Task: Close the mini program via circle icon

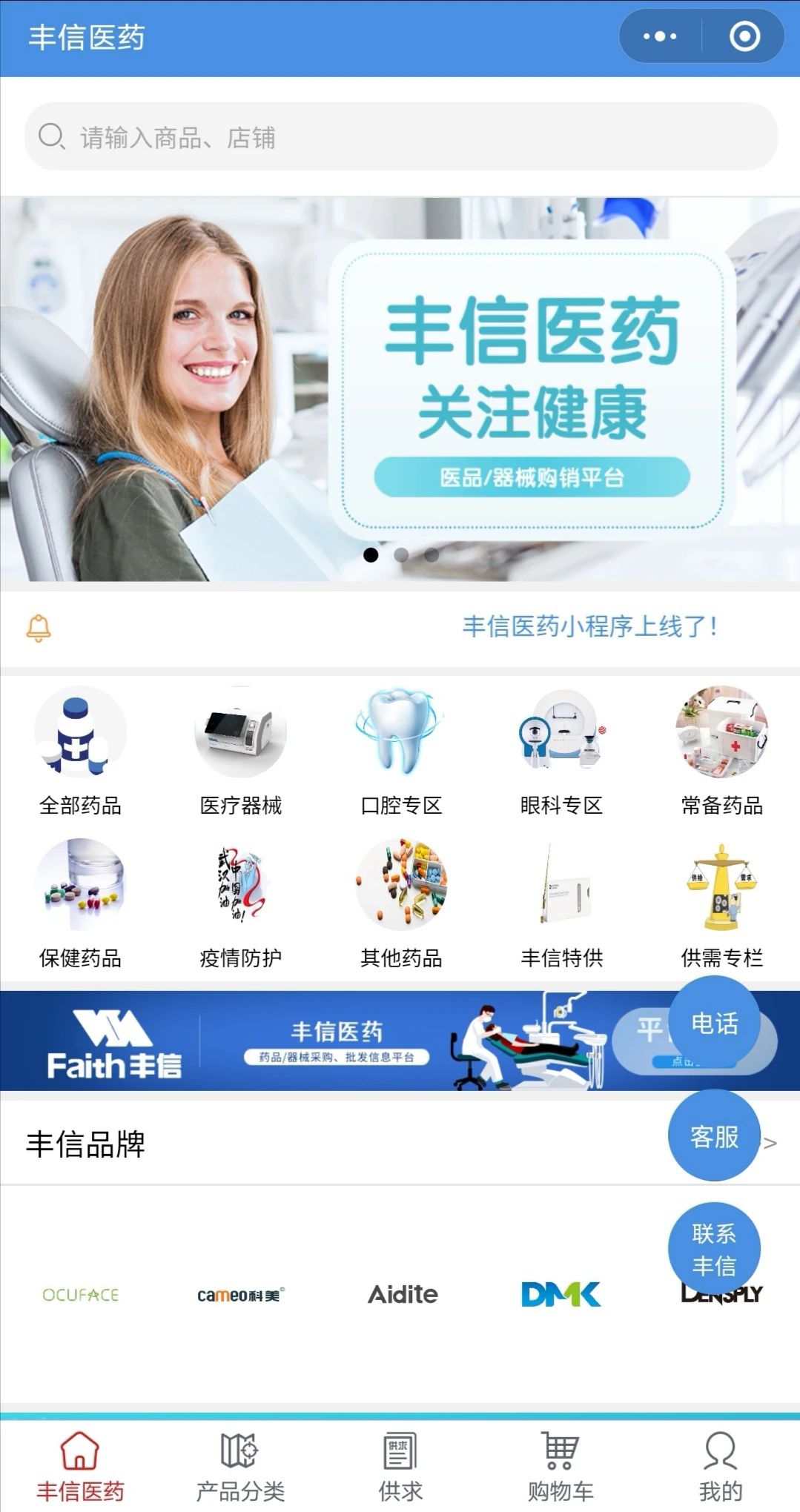Action: 744,36
